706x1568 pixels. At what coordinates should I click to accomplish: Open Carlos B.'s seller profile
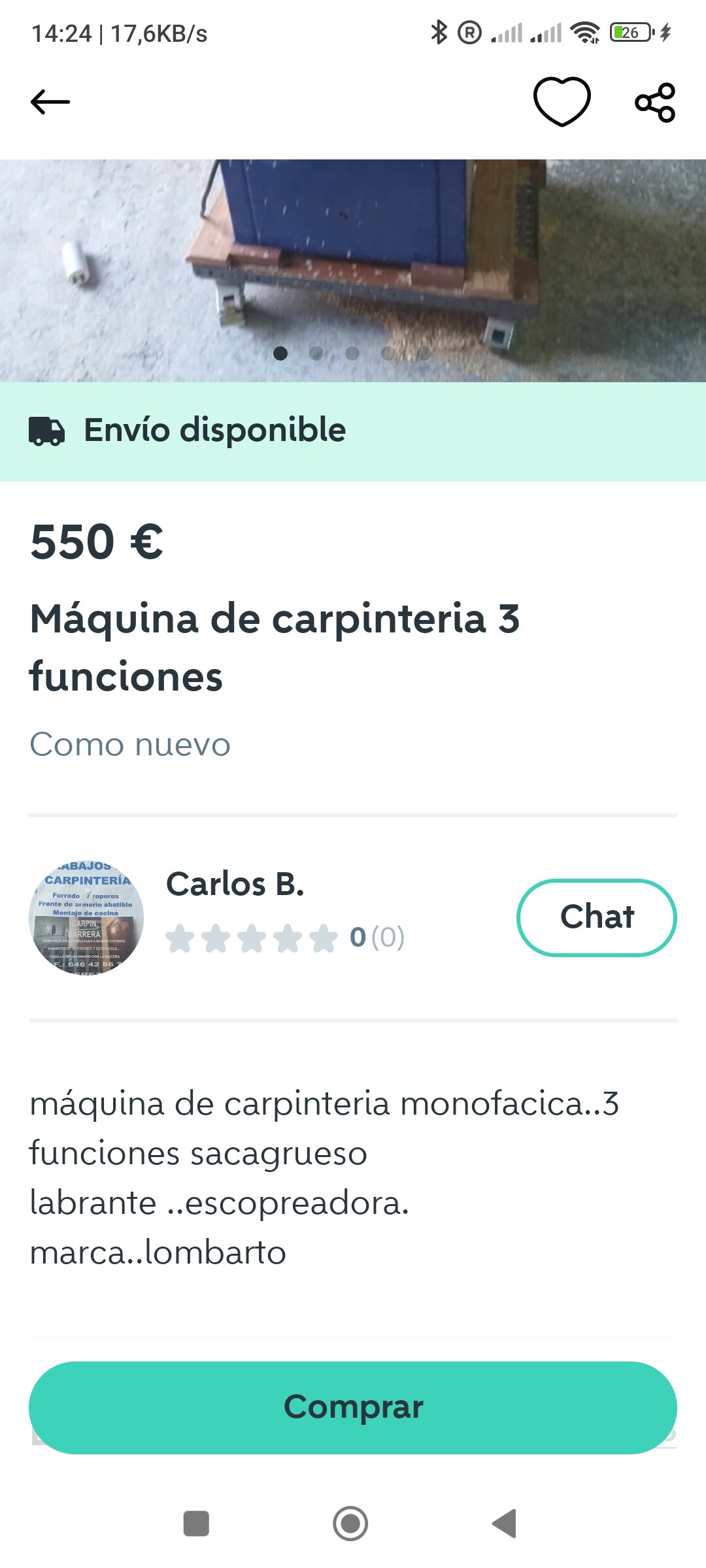click(235, 884)
